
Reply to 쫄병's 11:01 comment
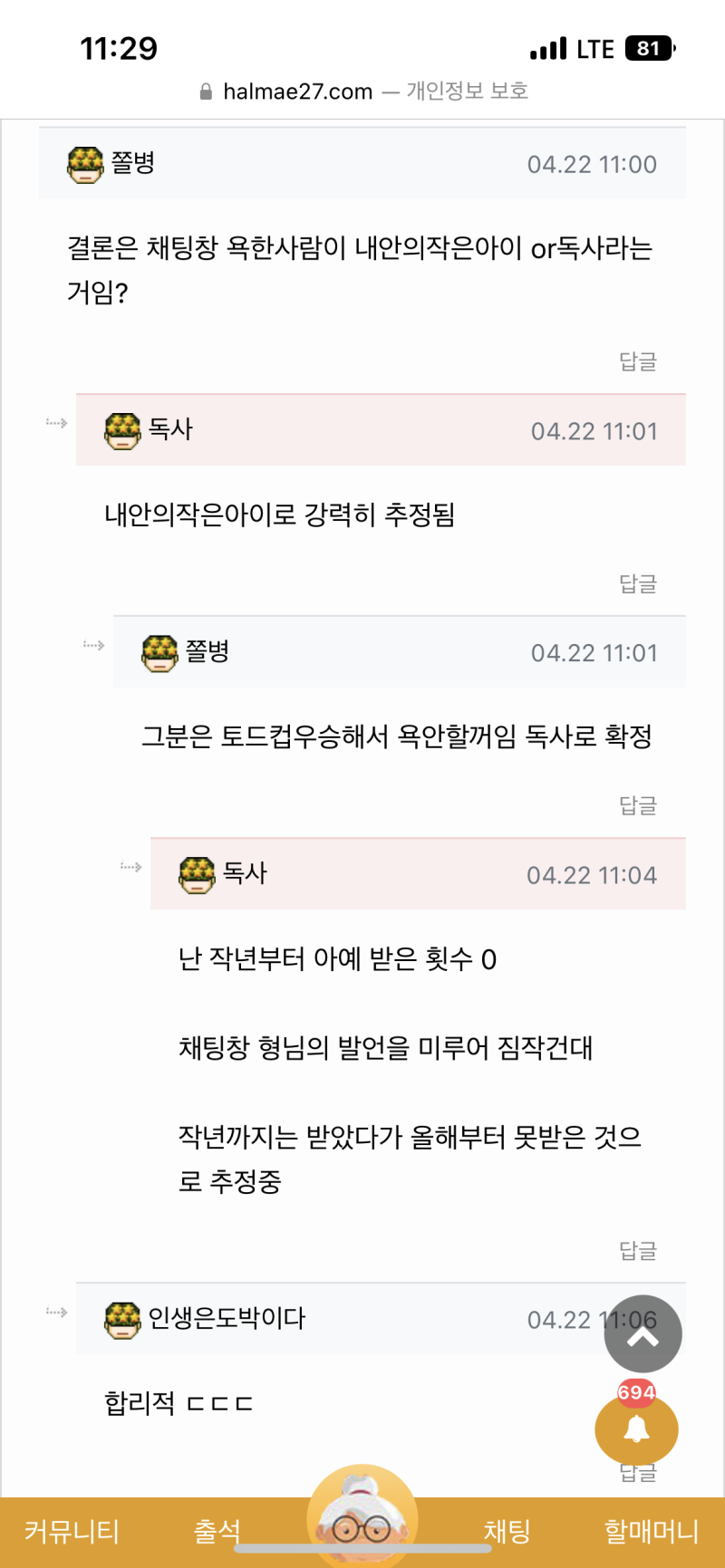click(x=637, y=805)
